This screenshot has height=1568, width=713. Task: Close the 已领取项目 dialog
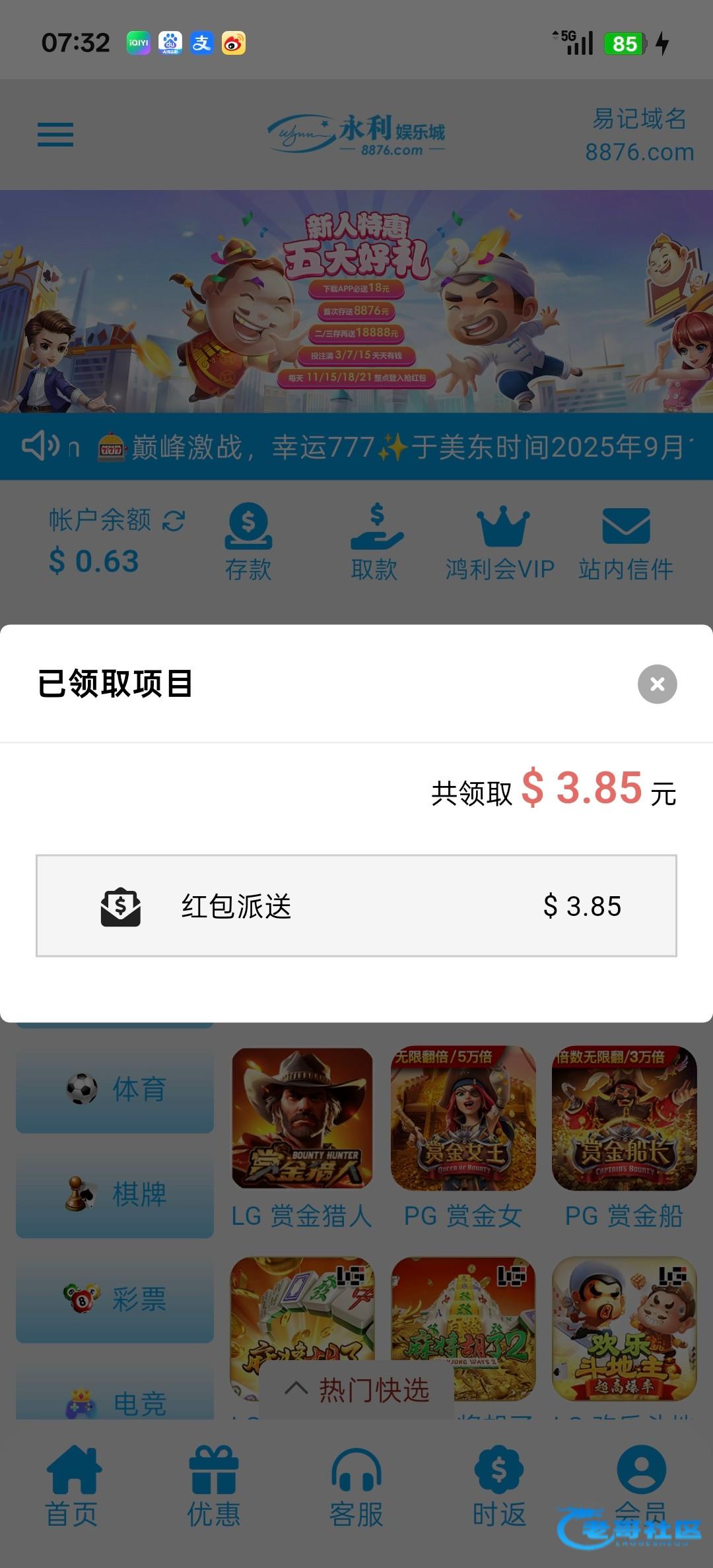(x=657, y=684)
